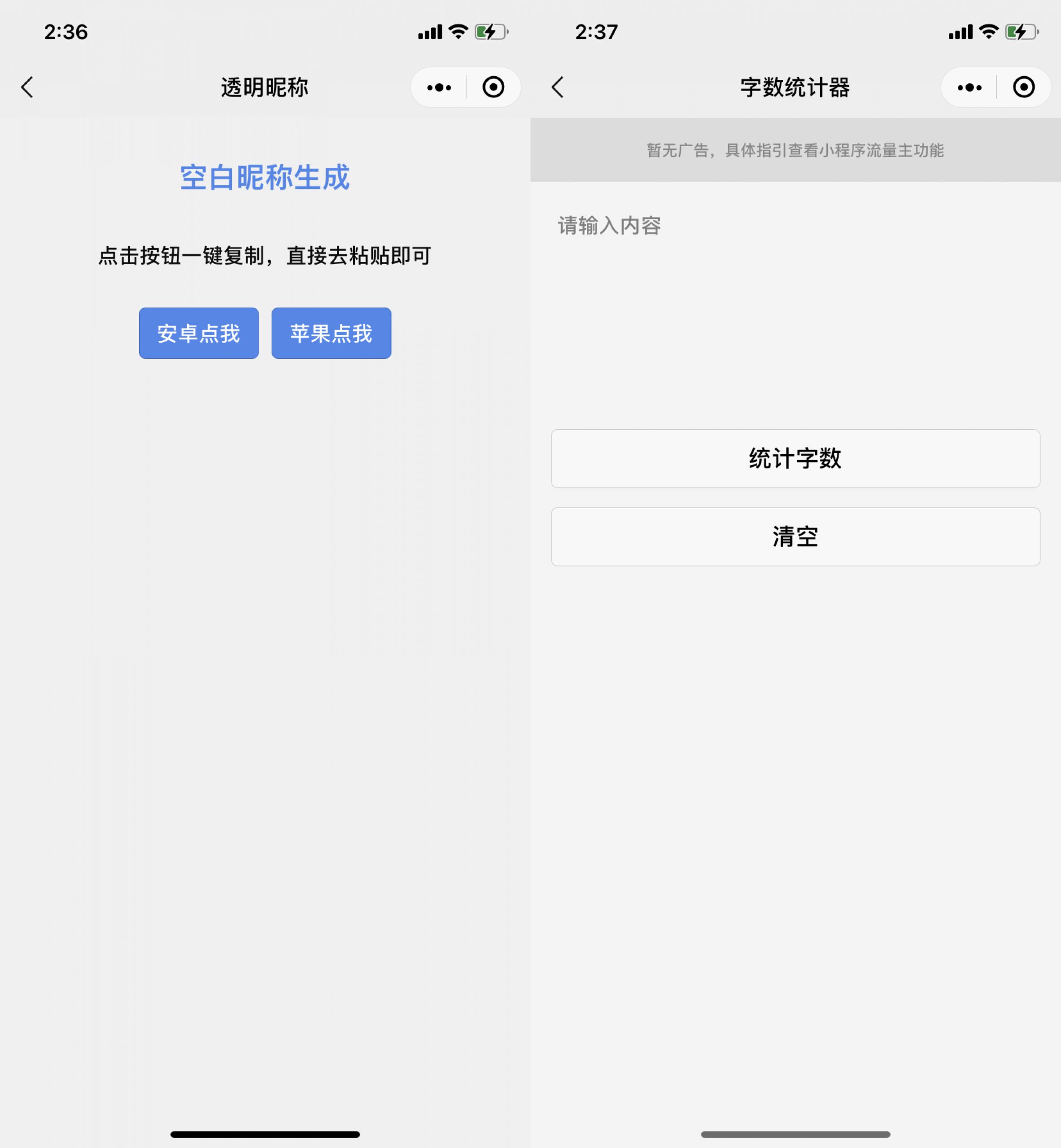The width and height of the screenshot is (1061, 1148).
Task: Go back from the 透明昵称 page
Action: coord(27,87)
